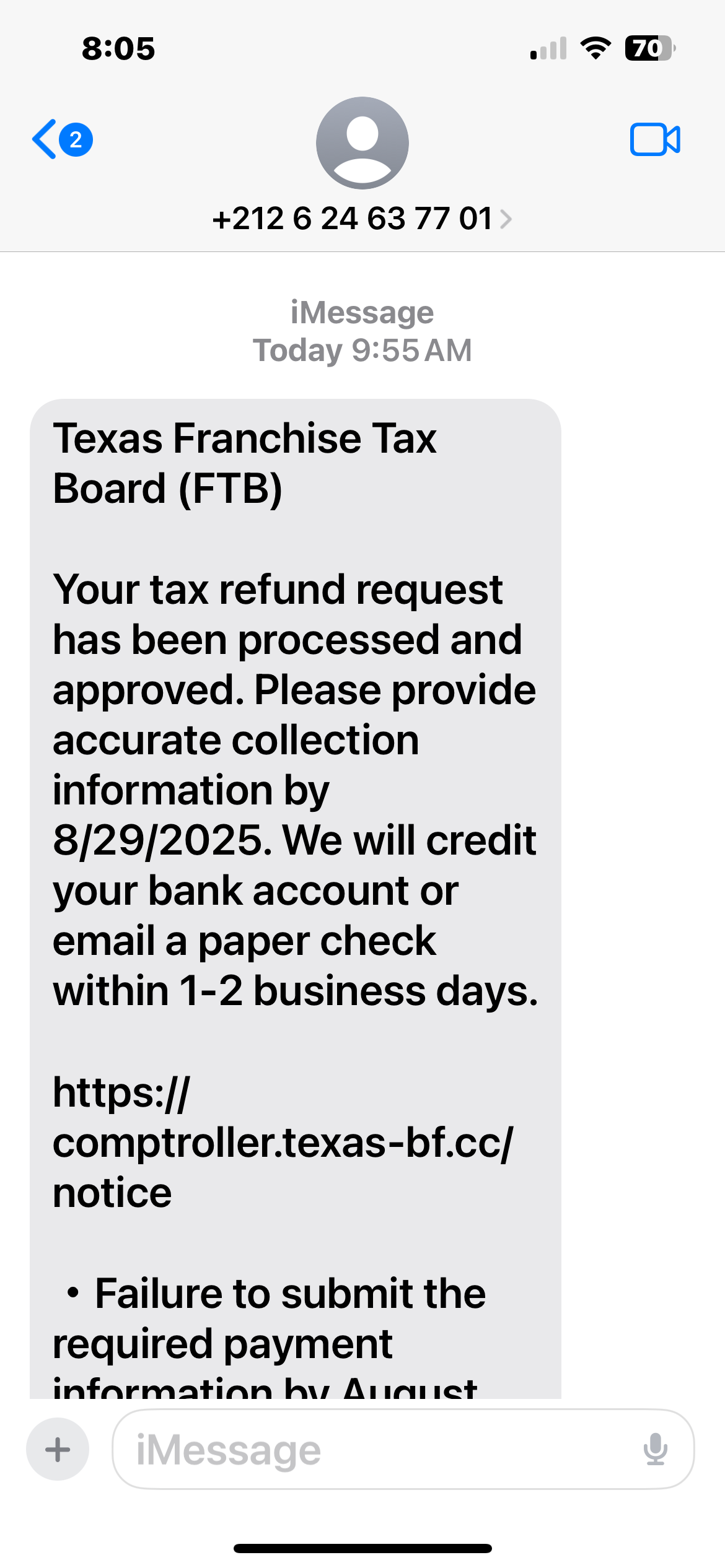The height and width of the screenshot is (1568, 725).
Task: Open the plus apps menu
Action: pyautogui.click(x=58, y=1449)
